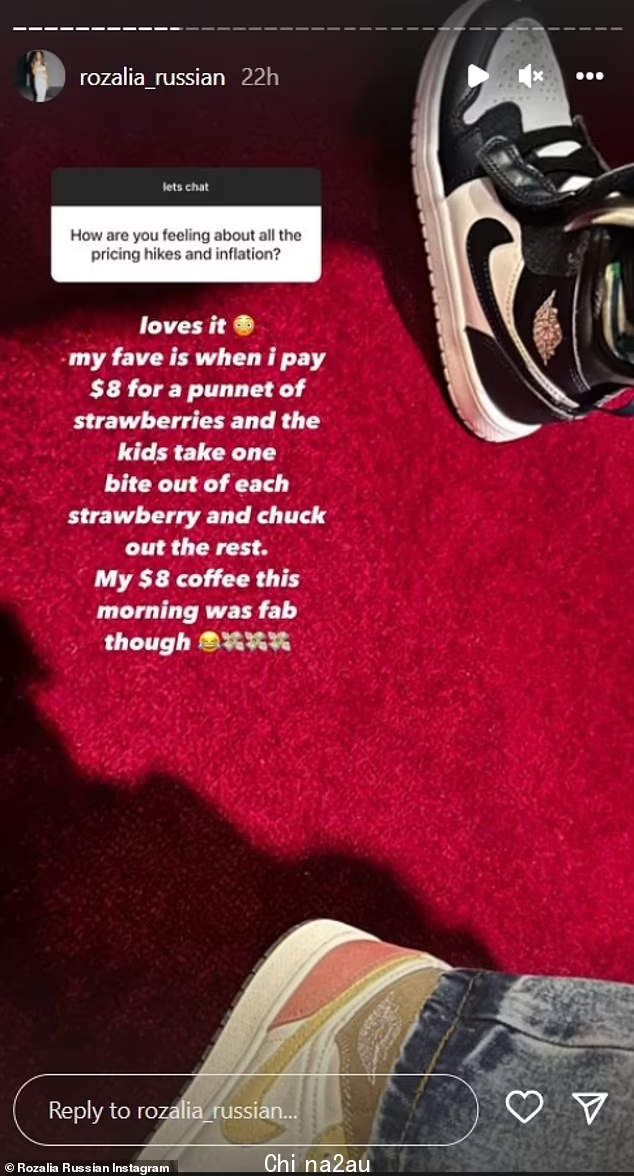Like this story with the heart
The image size is (634, 1176).
tap(524, 1107)
